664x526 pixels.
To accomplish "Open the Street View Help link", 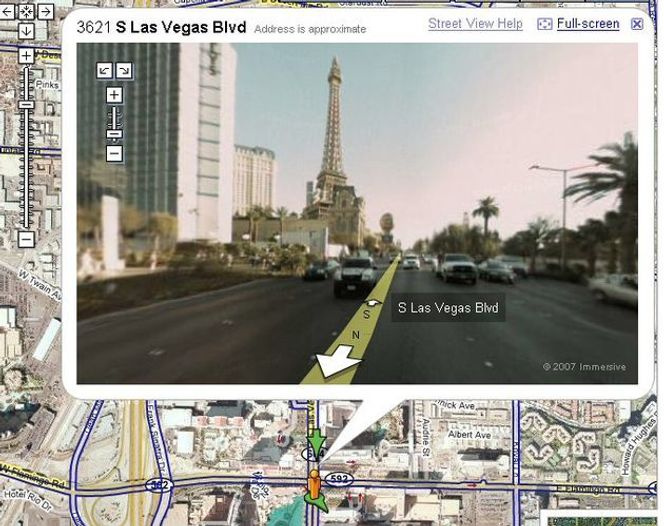I will [x=475, y=23].
